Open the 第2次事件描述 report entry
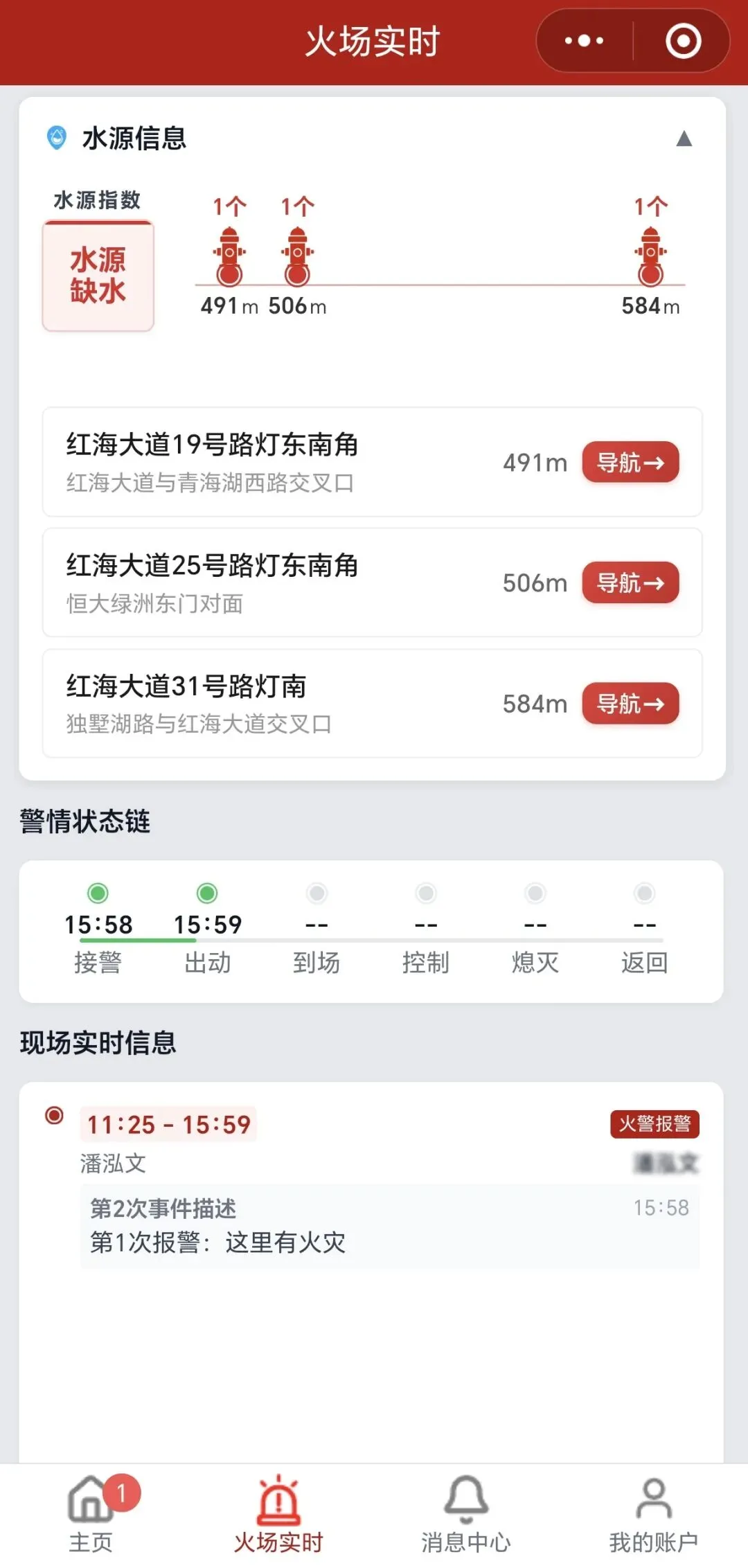Viewport: 748px width, 1568px height. pos(389,1226)
